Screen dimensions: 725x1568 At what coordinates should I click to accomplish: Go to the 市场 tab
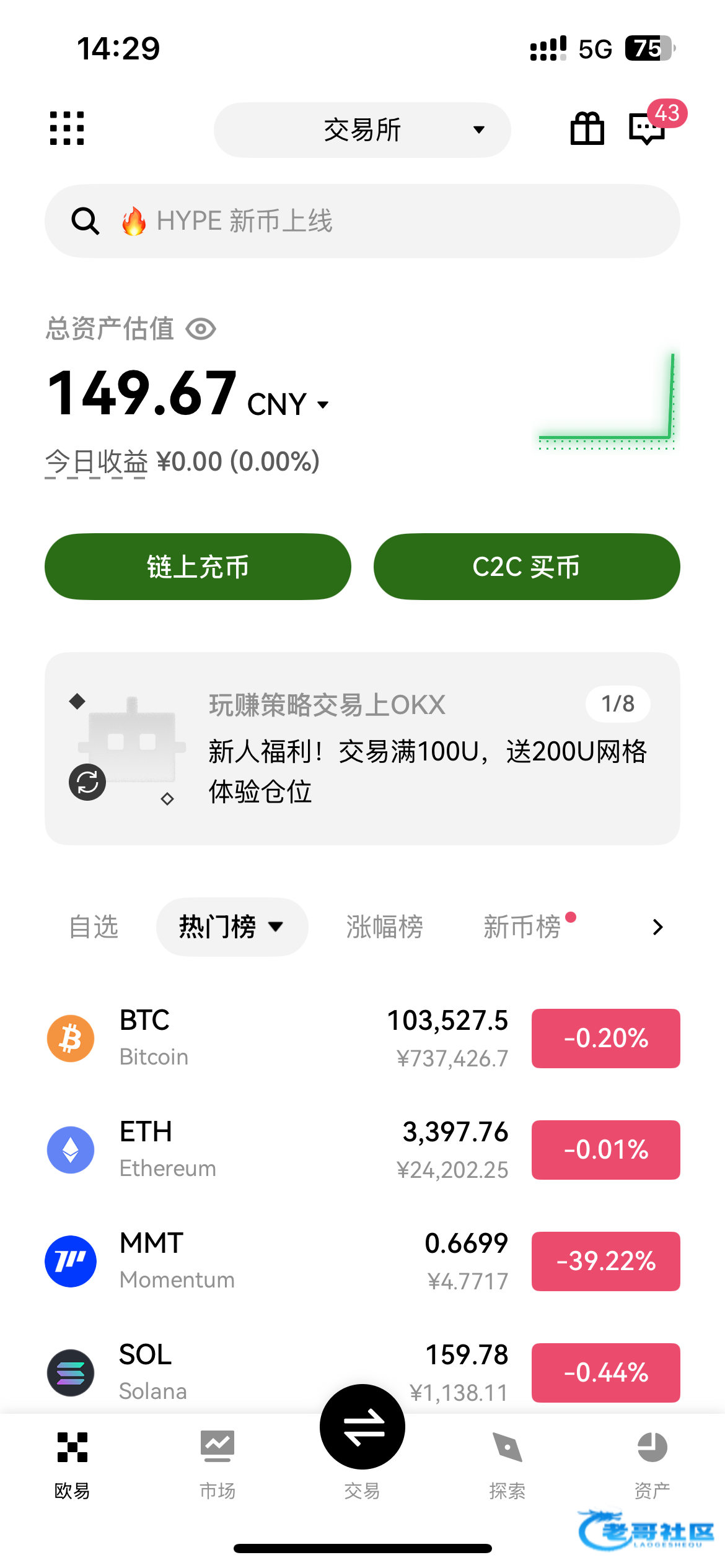217,1463
